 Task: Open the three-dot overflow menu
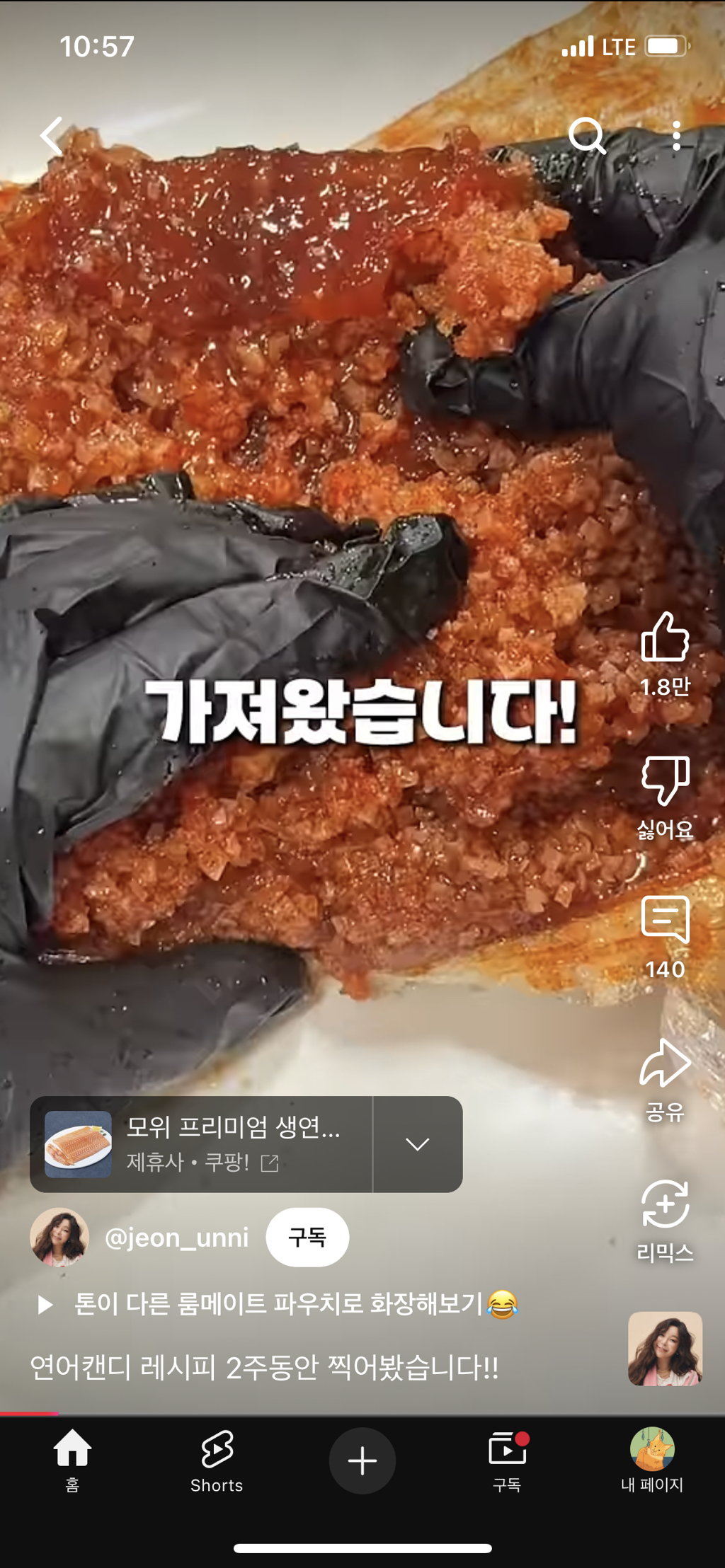click(676, 135)
